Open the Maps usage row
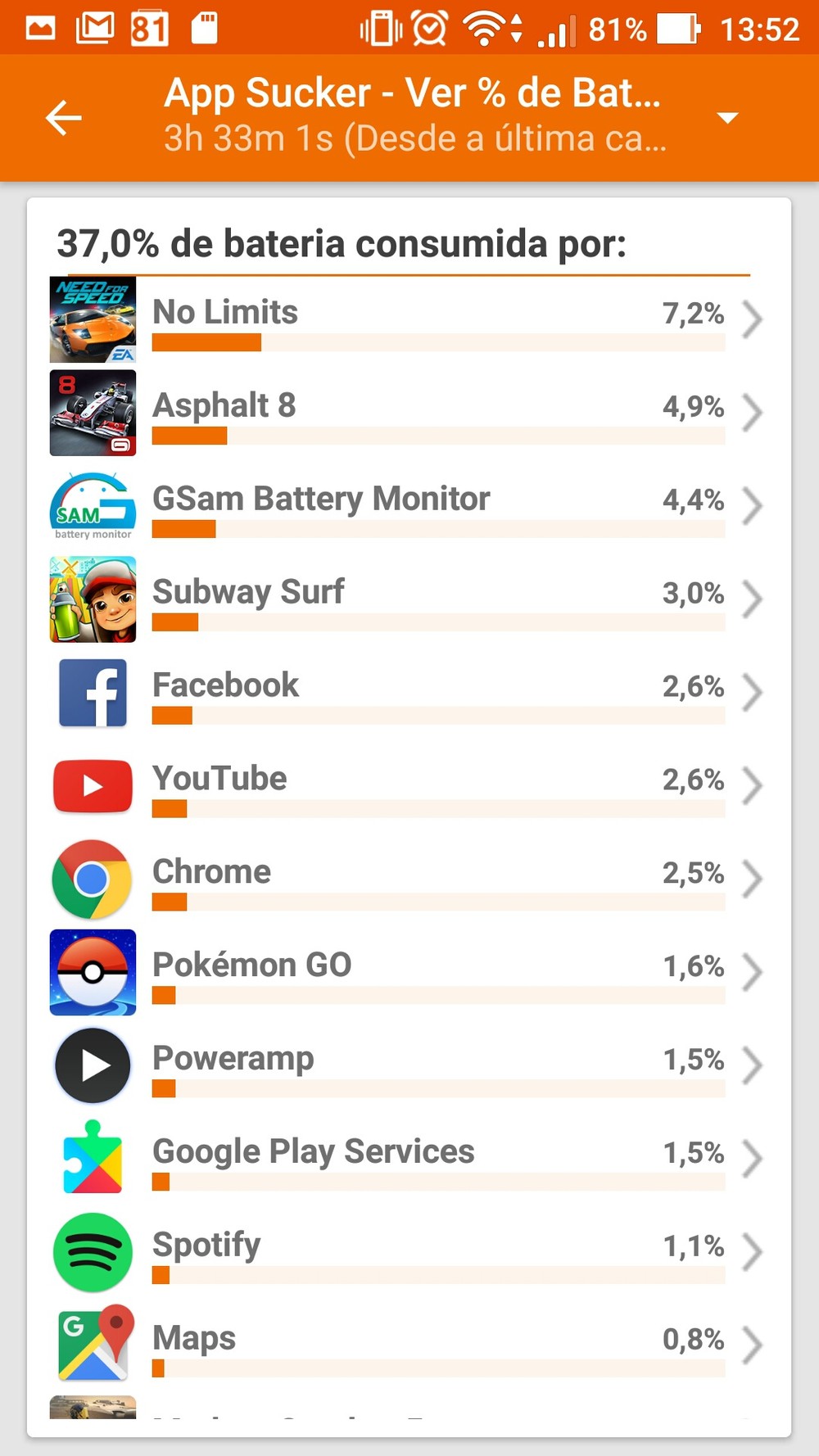This screenshot has width=819, height=1456. click(x=409, y=1346)
